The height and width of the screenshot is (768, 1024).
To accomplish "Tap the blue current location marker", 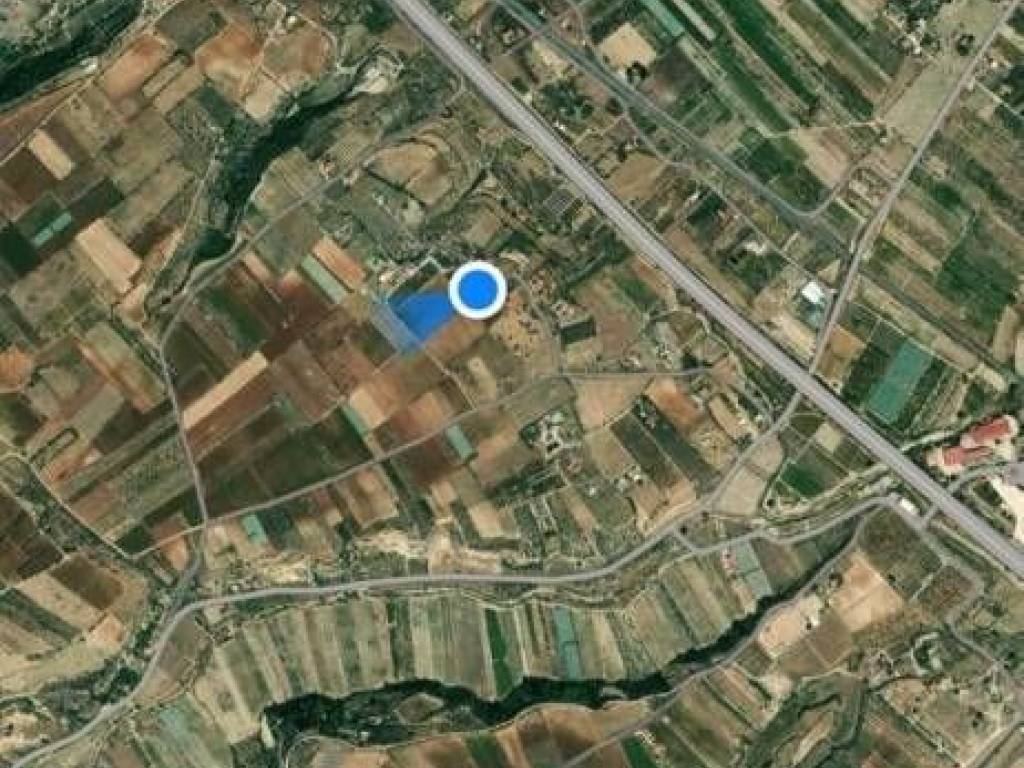I will 477,290.
